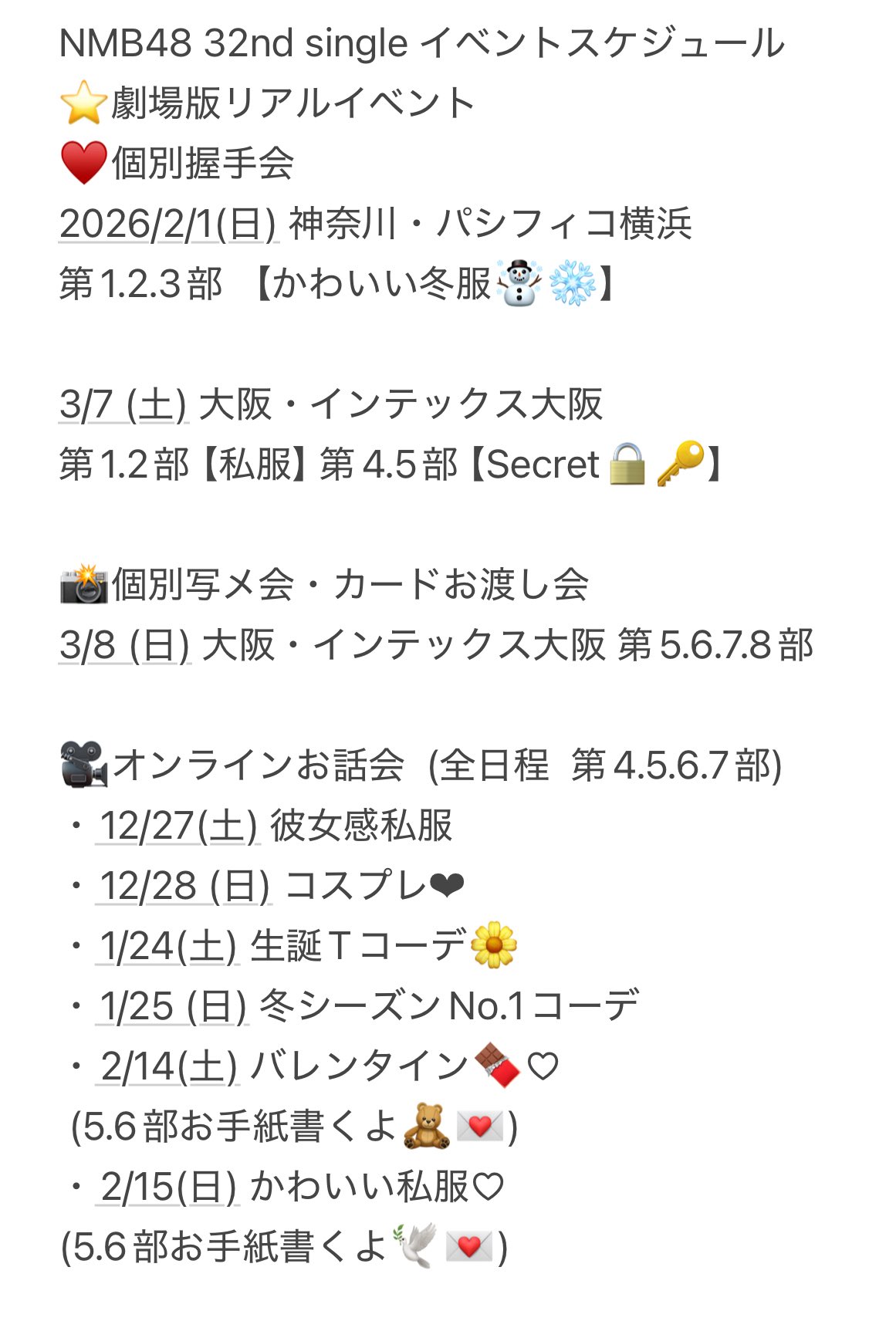Select the 12/27(土) date link

tap(178, 826)
